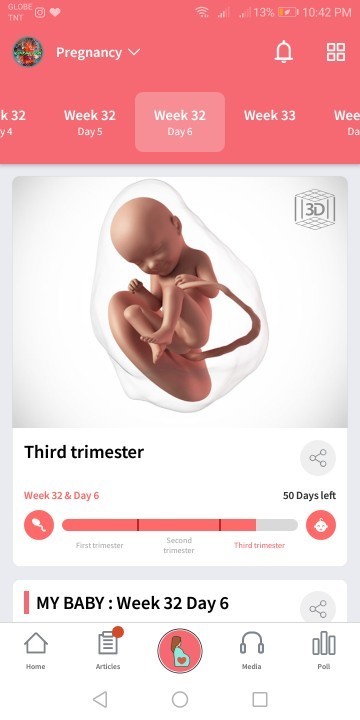This screenshot has height=720, width=360.
Task: Open the Poll tab
Action: click(324, 650)
